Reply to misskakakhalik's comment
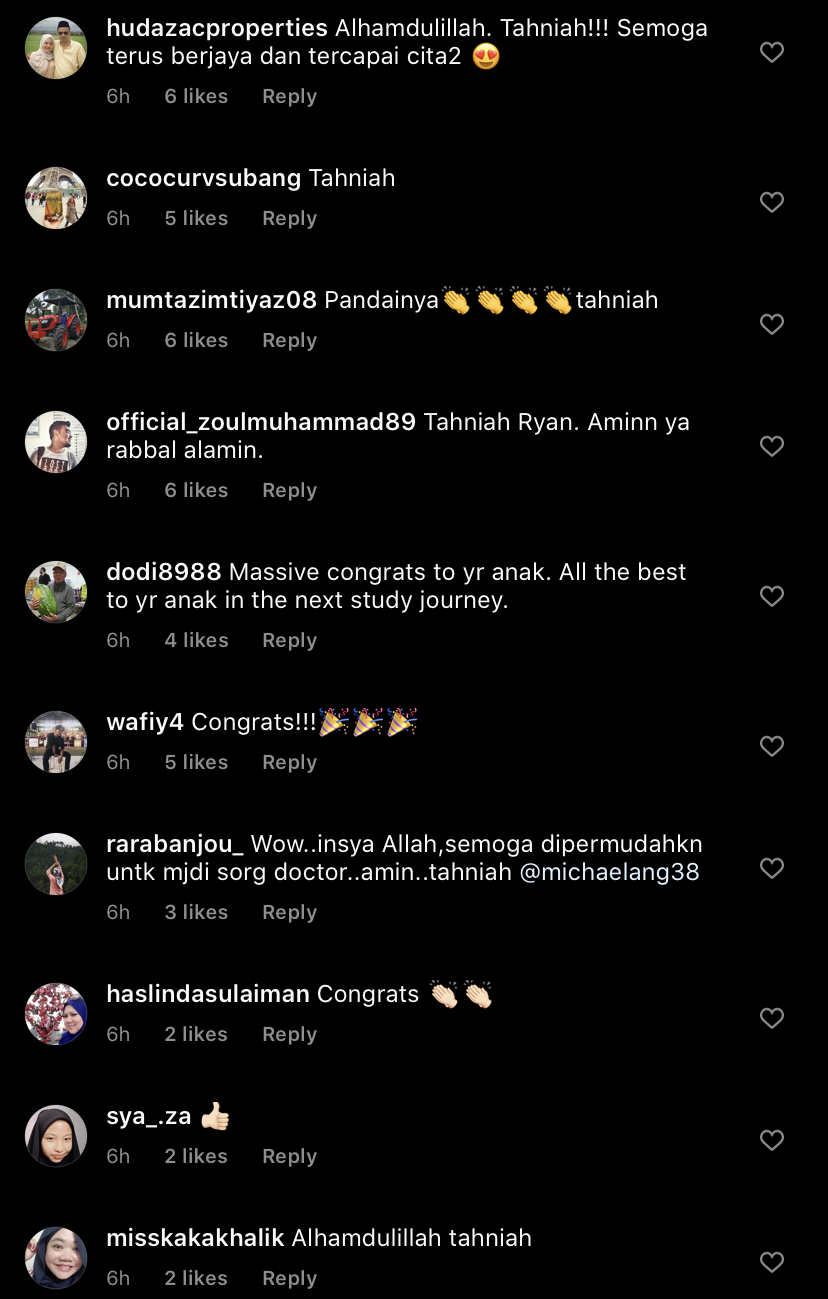828x1299 pixels. [289, 1278]
